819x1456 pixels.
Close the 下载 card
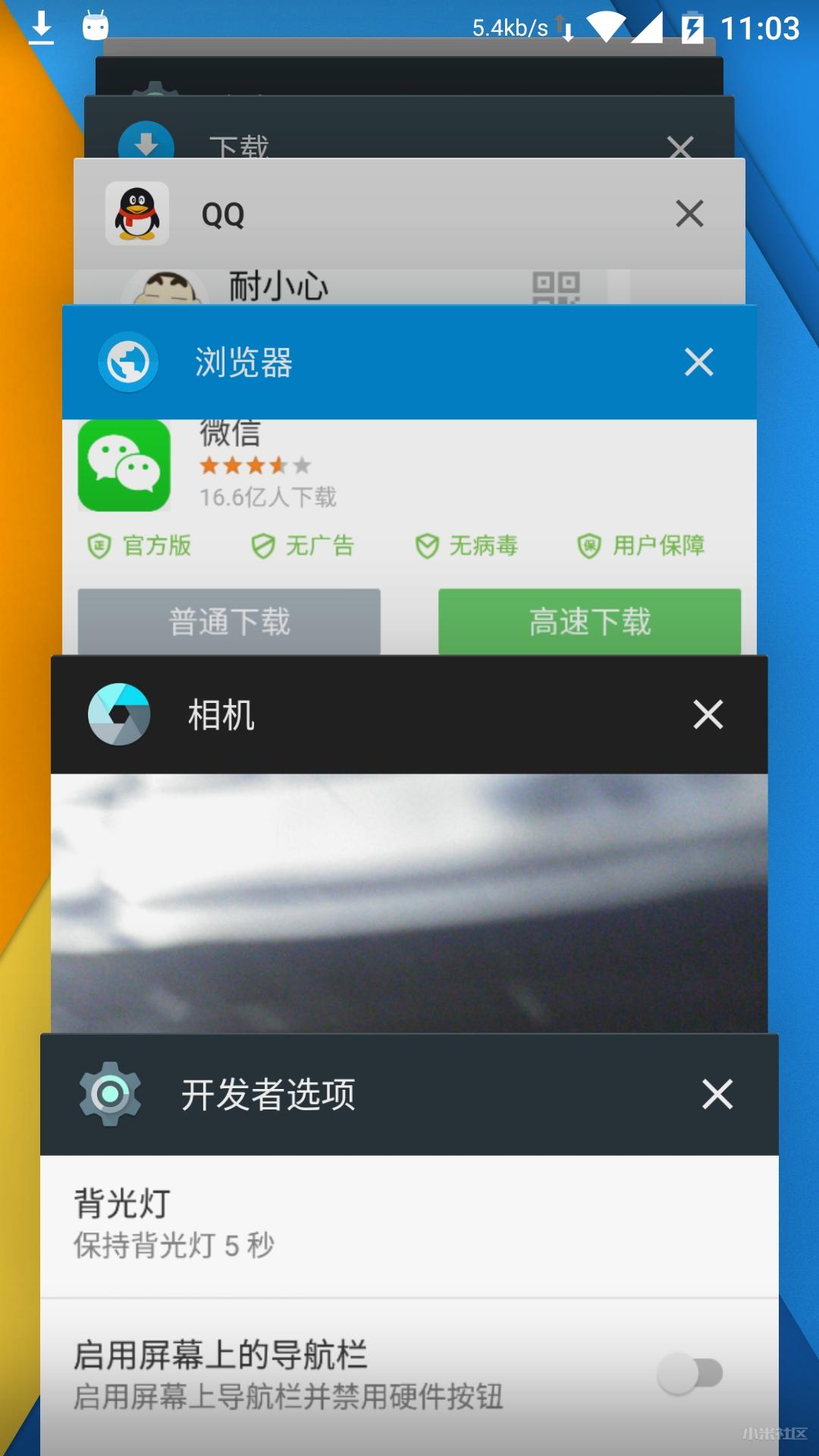pos(680,146)
